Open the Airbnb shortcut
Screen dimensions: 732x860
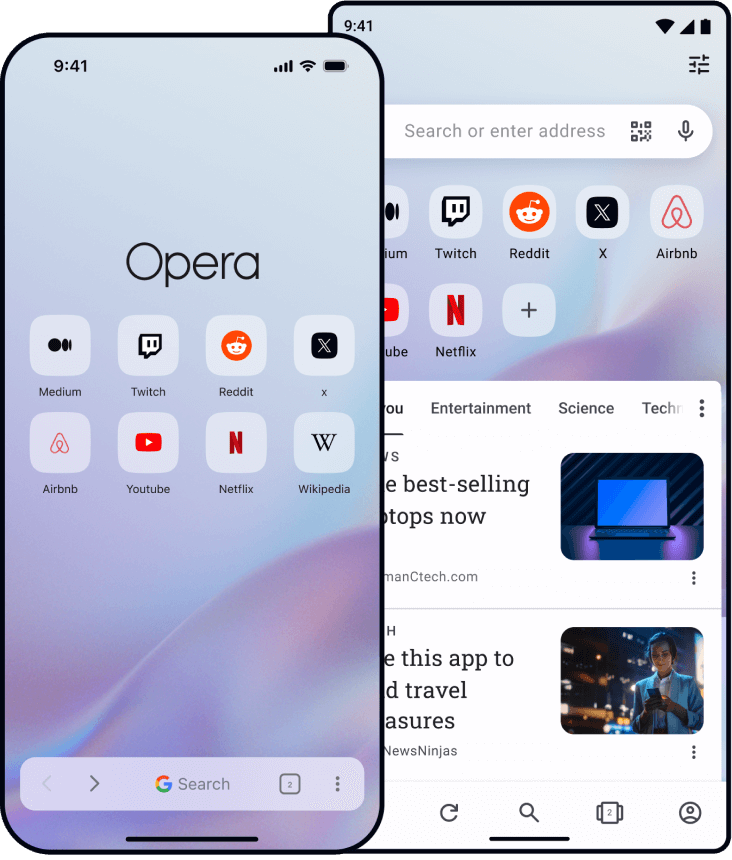(x=60, y=442)
